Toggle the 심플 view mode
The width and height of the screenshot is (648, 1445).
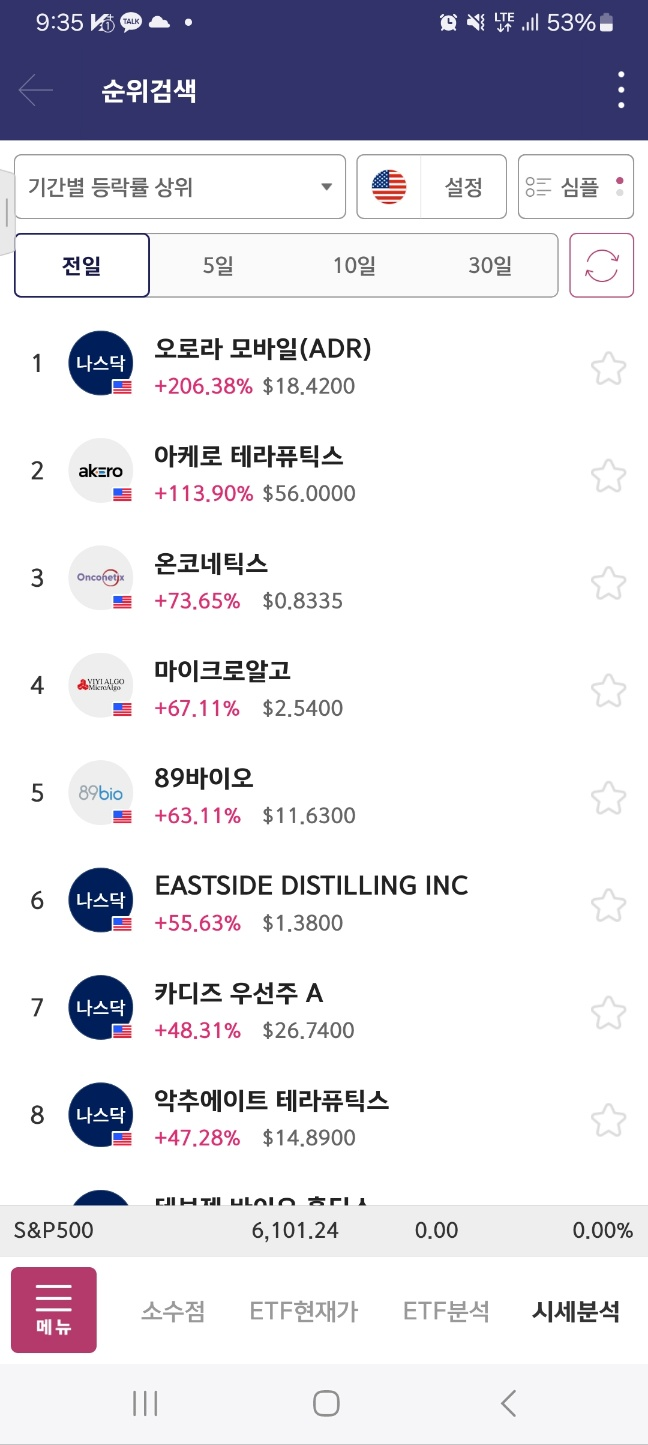pyautogui.click(x=575, y=187)
